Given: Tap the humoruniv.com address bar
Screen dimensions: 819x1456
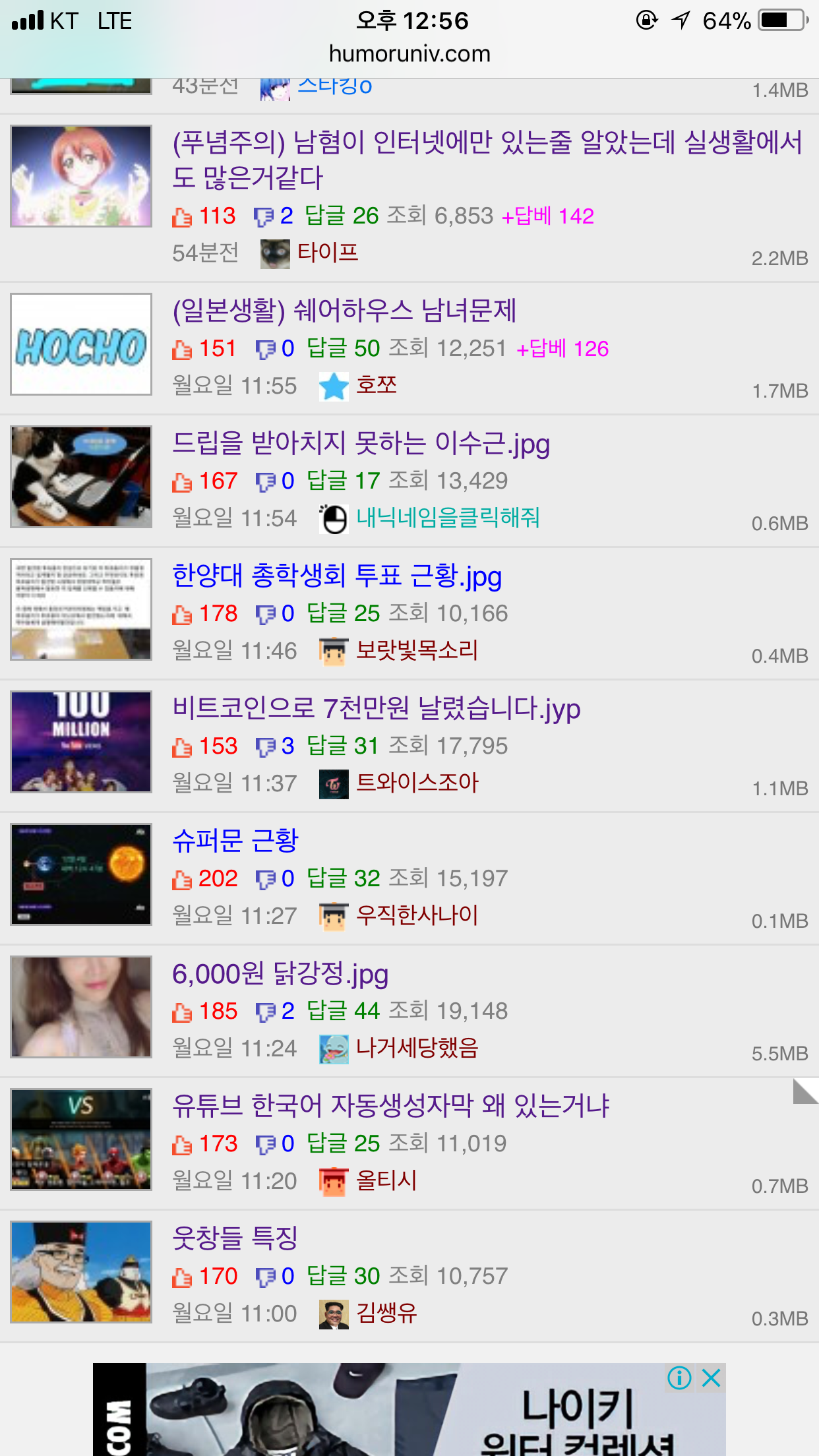Looking at the screenshot, I should (x=409, y=54).
